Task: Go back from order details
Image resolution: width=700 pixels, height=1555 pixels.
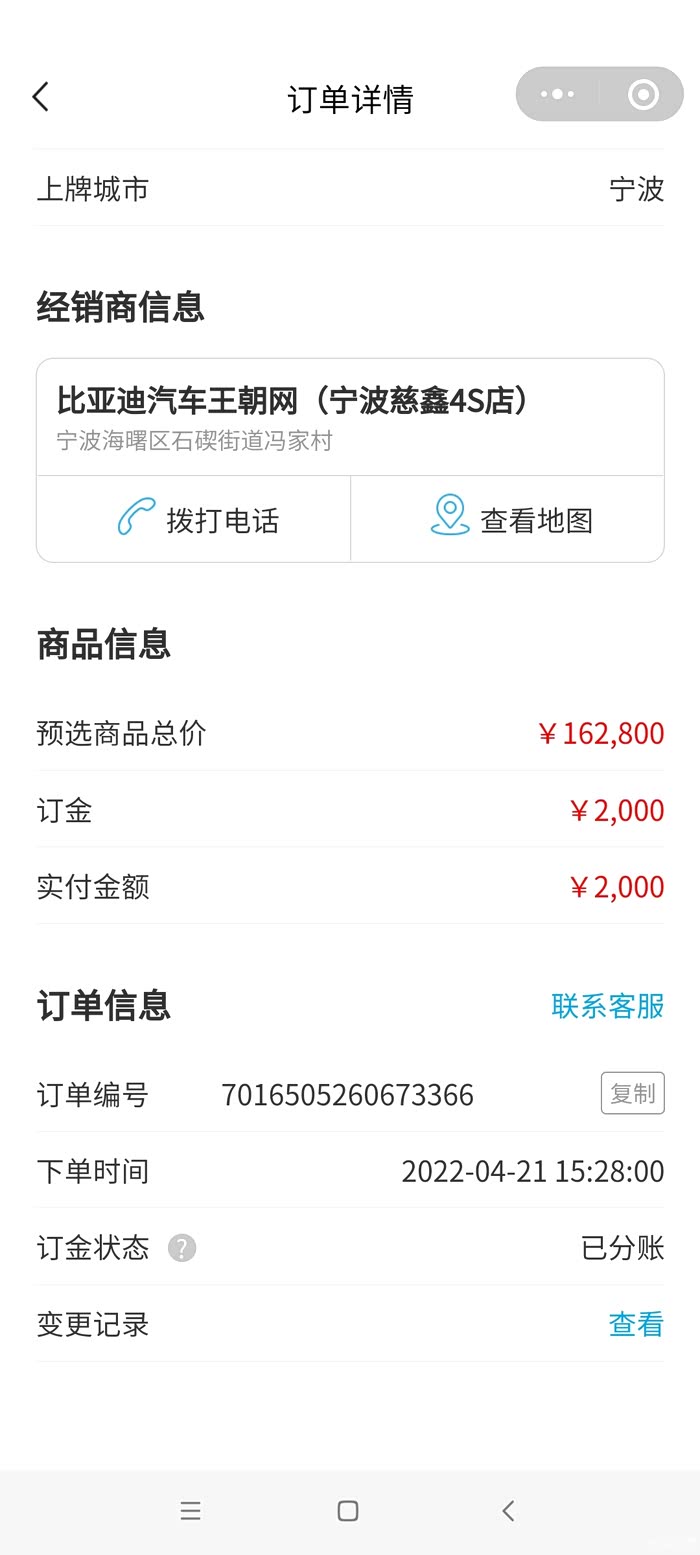Action: pyautogui.click(x=41, y=97)
